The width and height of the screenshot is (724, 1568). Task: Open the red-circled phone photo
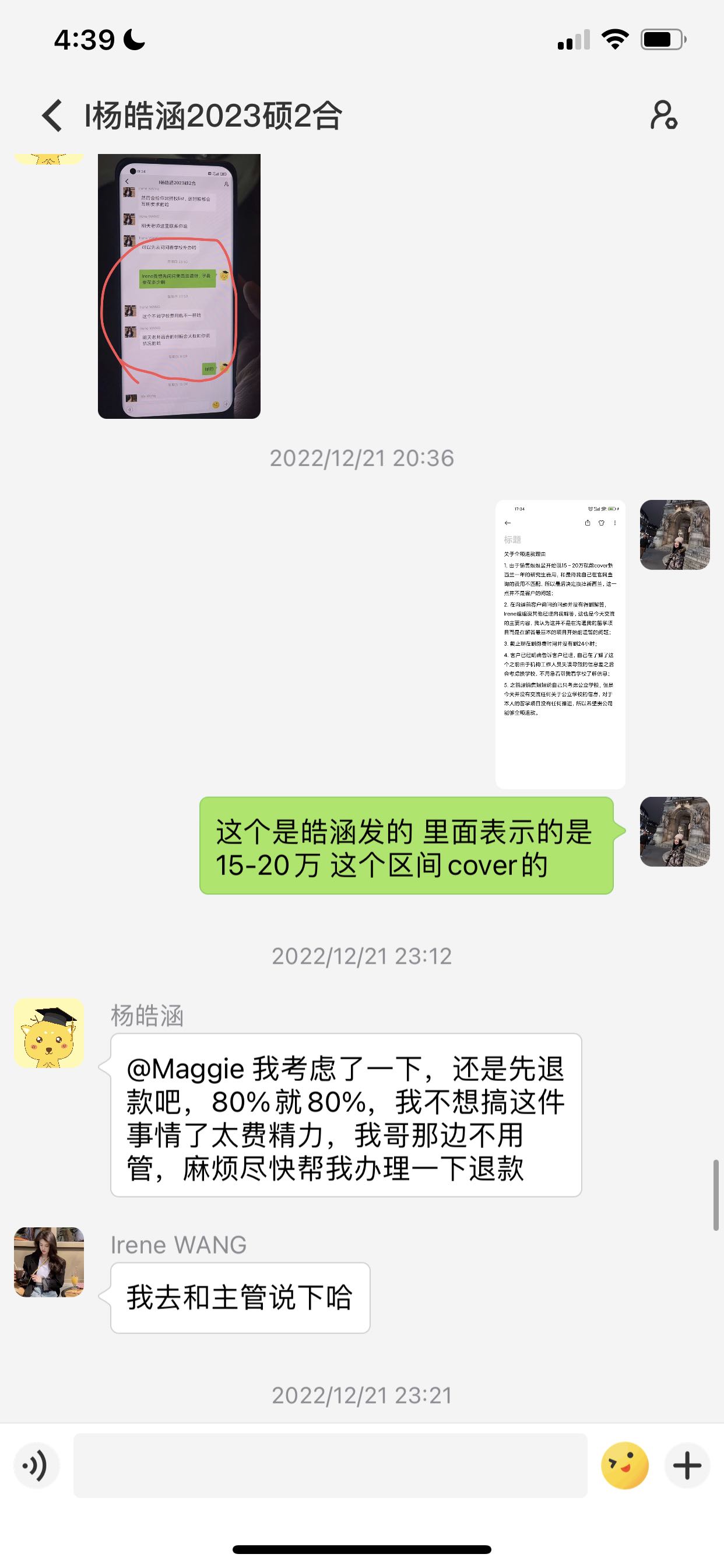179,286
